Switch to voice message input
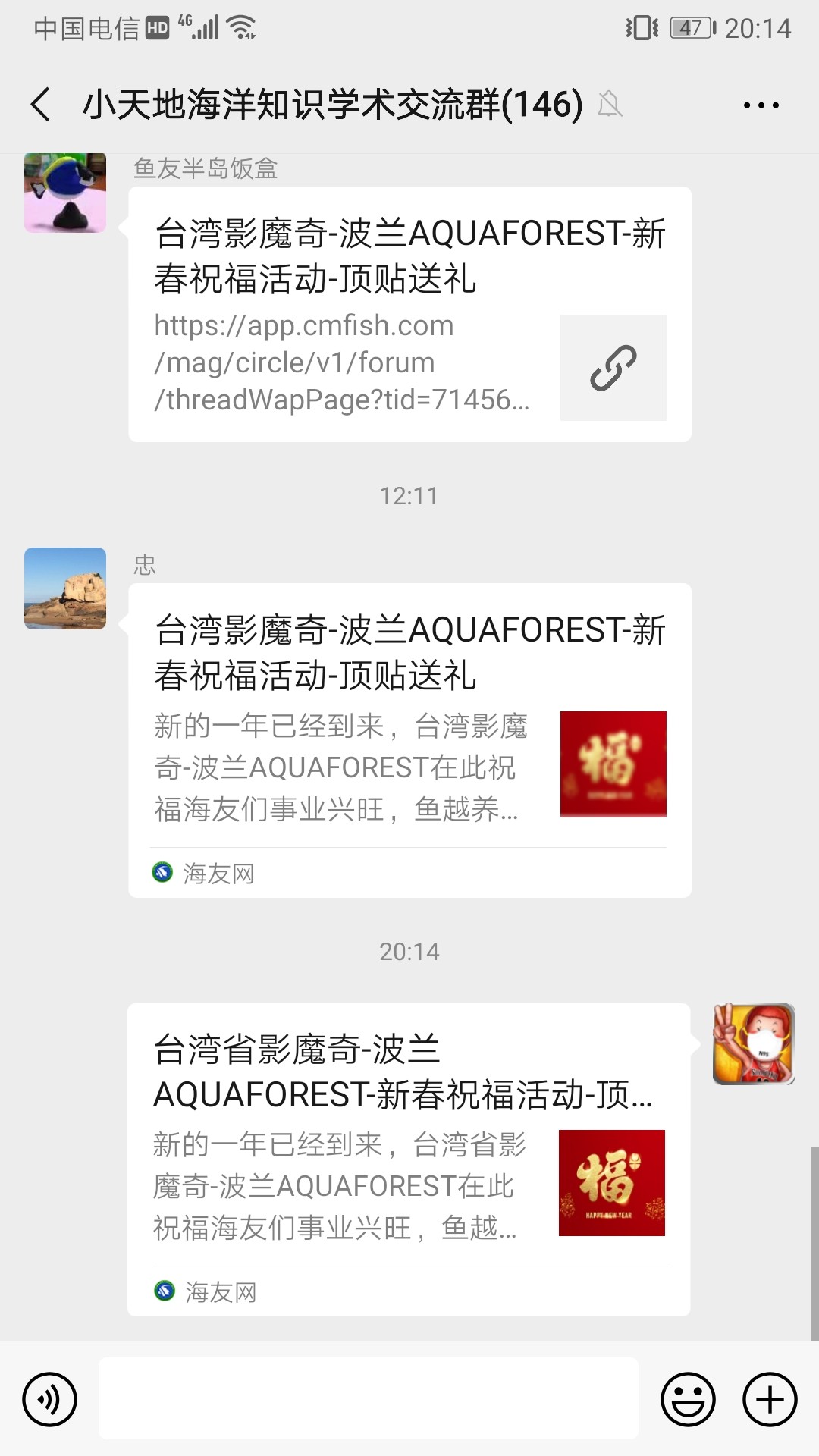 [x=50, y=1399]
